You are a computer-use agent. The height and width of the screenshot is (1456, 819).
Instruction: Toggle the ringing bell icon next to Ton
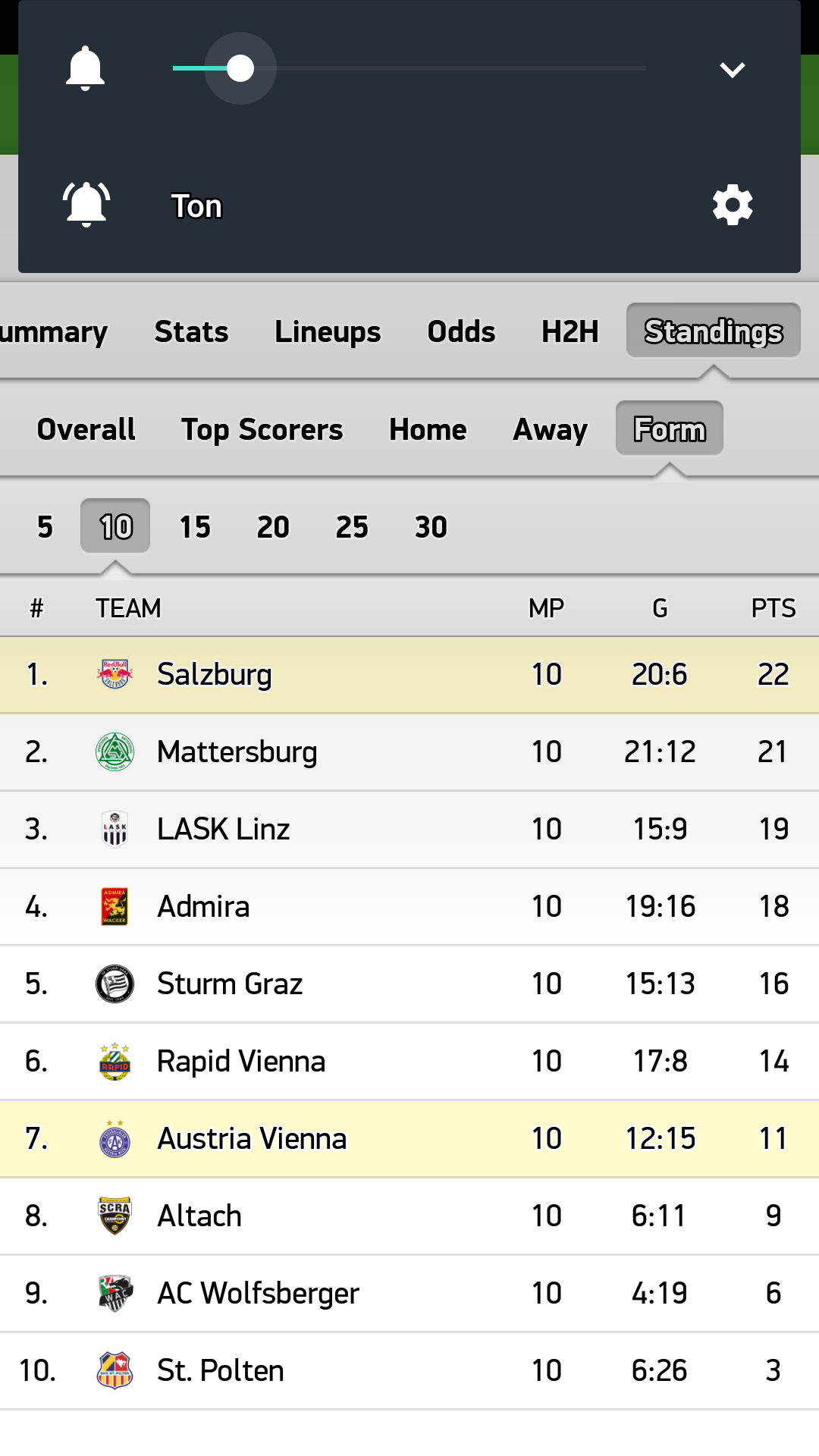click(x=86, y=205)
